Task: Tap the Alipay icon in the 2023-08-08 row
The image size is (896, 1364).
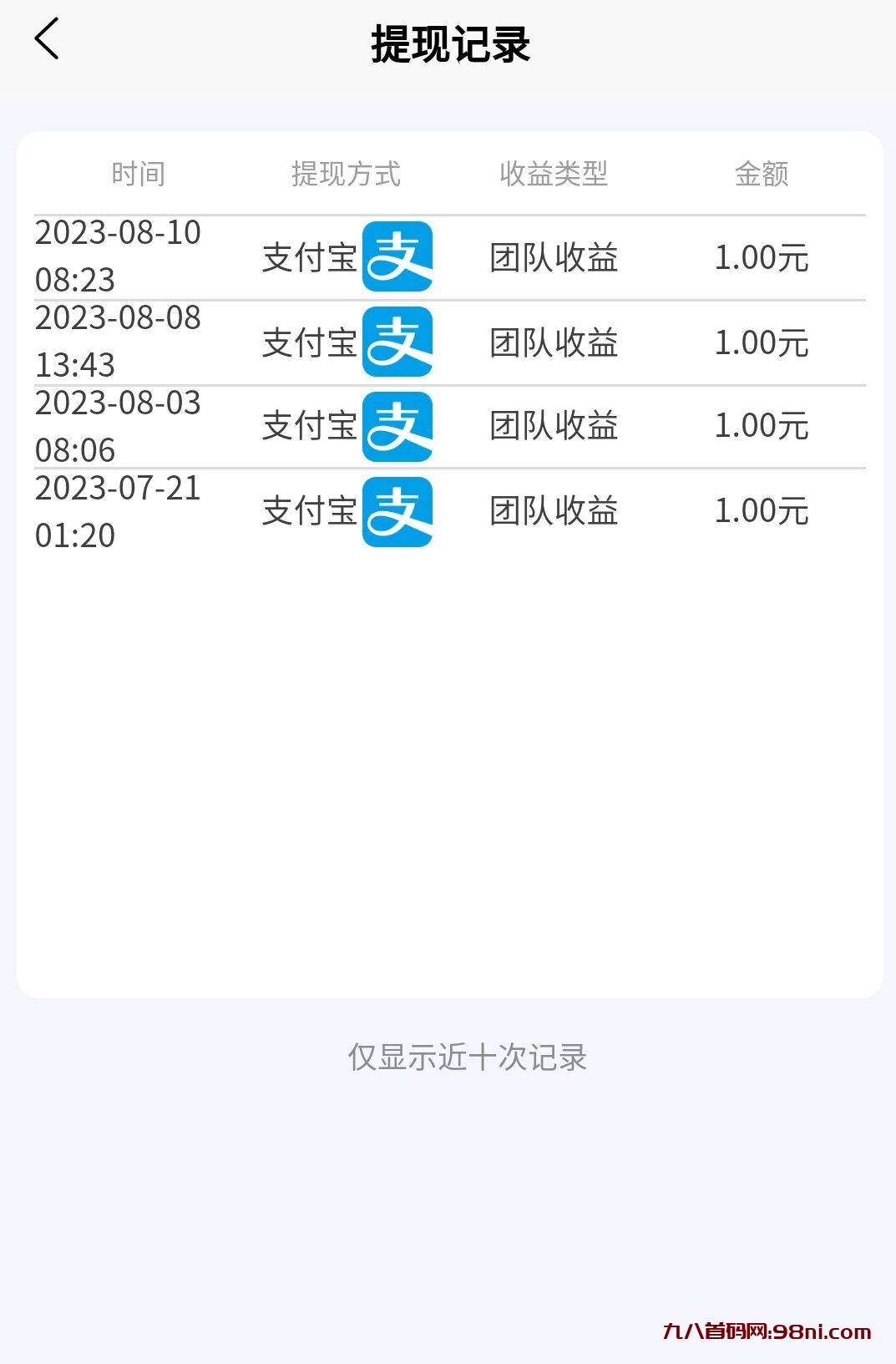Action: click(x=399, y=342)
